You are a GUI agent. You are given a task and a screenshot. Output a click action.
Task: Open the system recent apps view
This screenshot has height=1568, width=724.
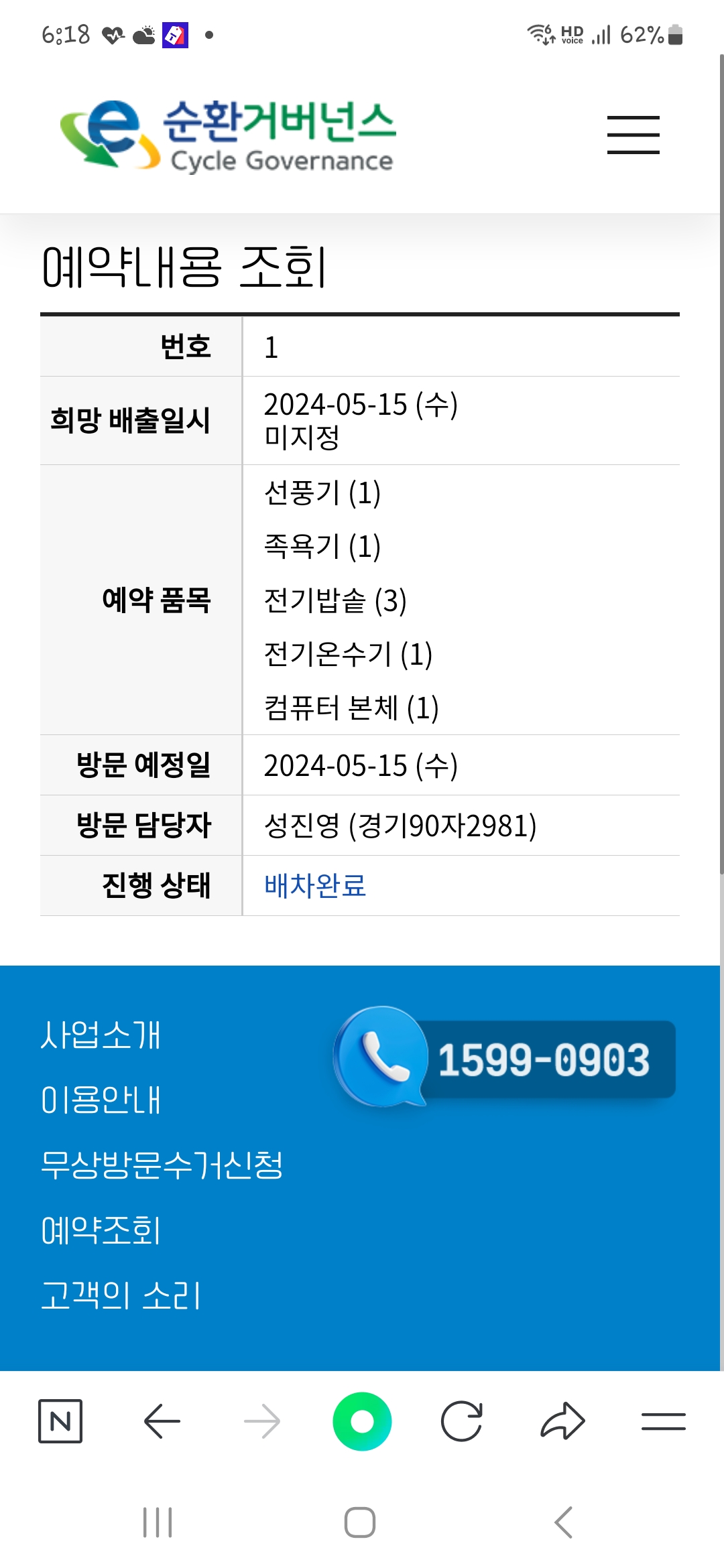tap(158, 1522)
